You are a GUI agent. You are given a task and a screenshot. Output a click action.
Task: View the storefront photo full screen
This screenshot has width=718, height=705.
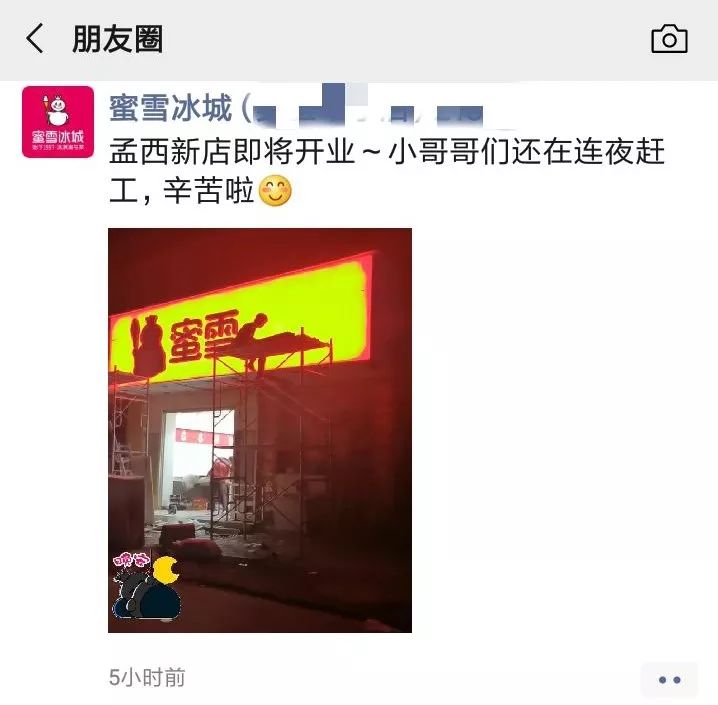point(260,430)
